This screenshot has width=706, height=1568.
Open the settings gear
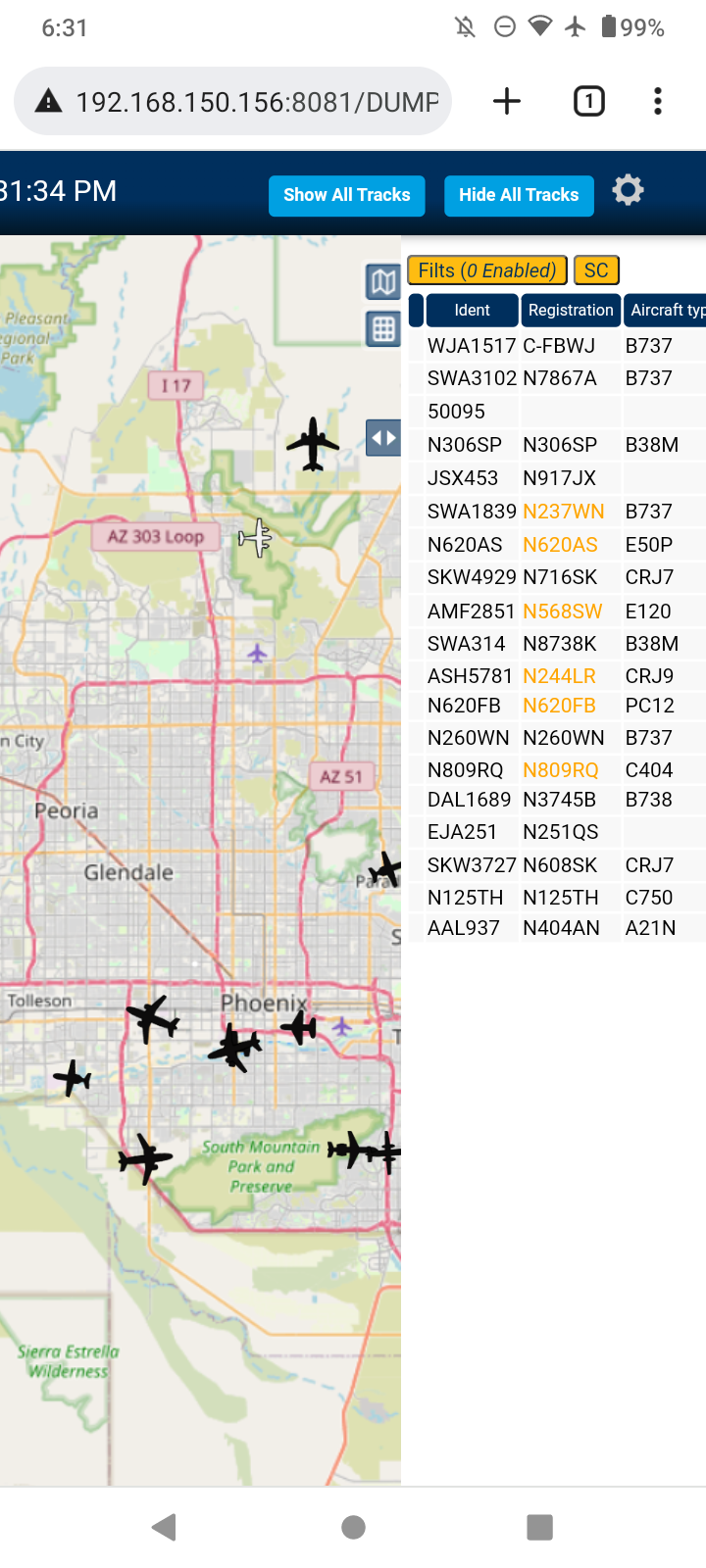(x=629, y=190)
